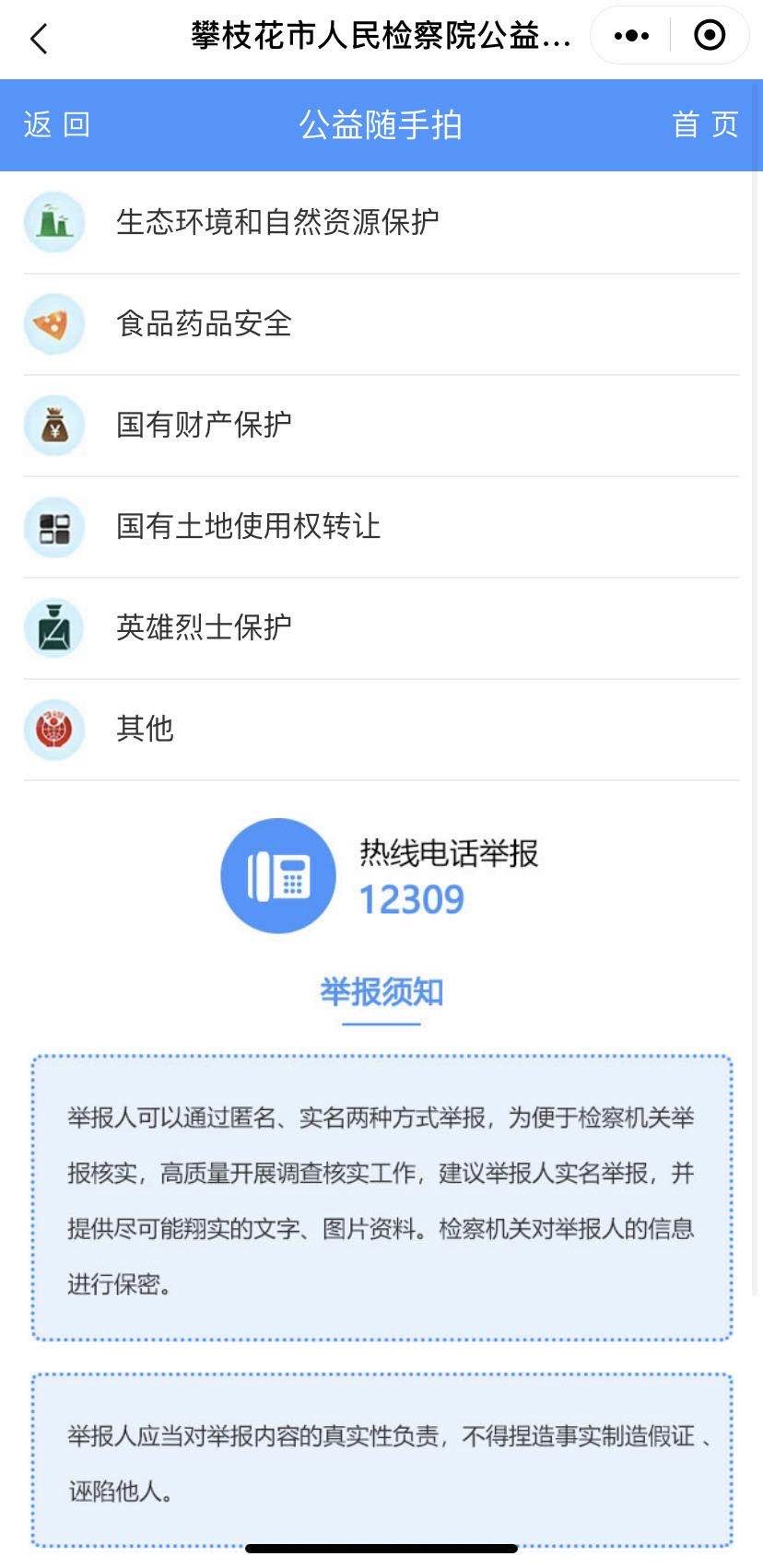Go to 首页 home page
The image size is (763, 1568).
point(705,125)
